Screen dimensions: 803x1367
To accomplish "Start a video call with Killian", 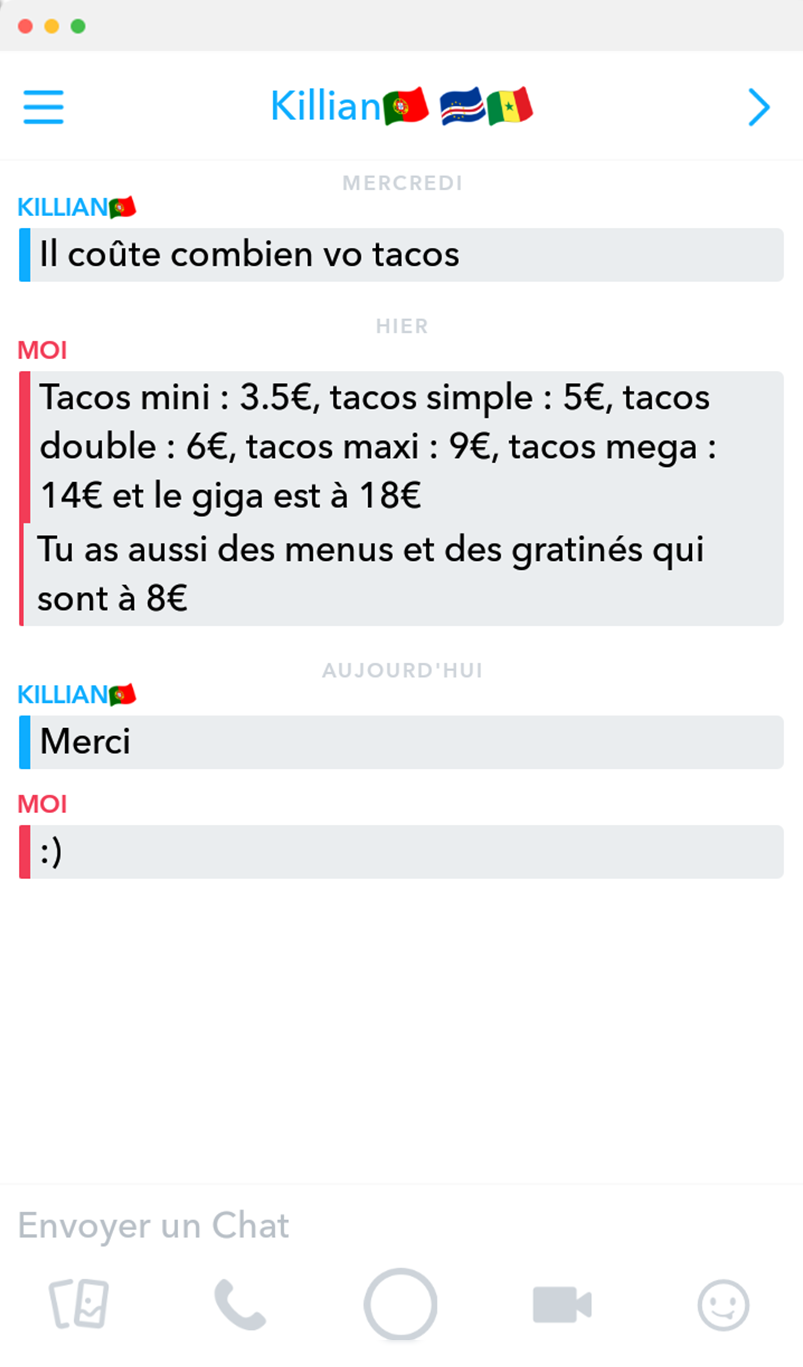I will click(562, 1305).
